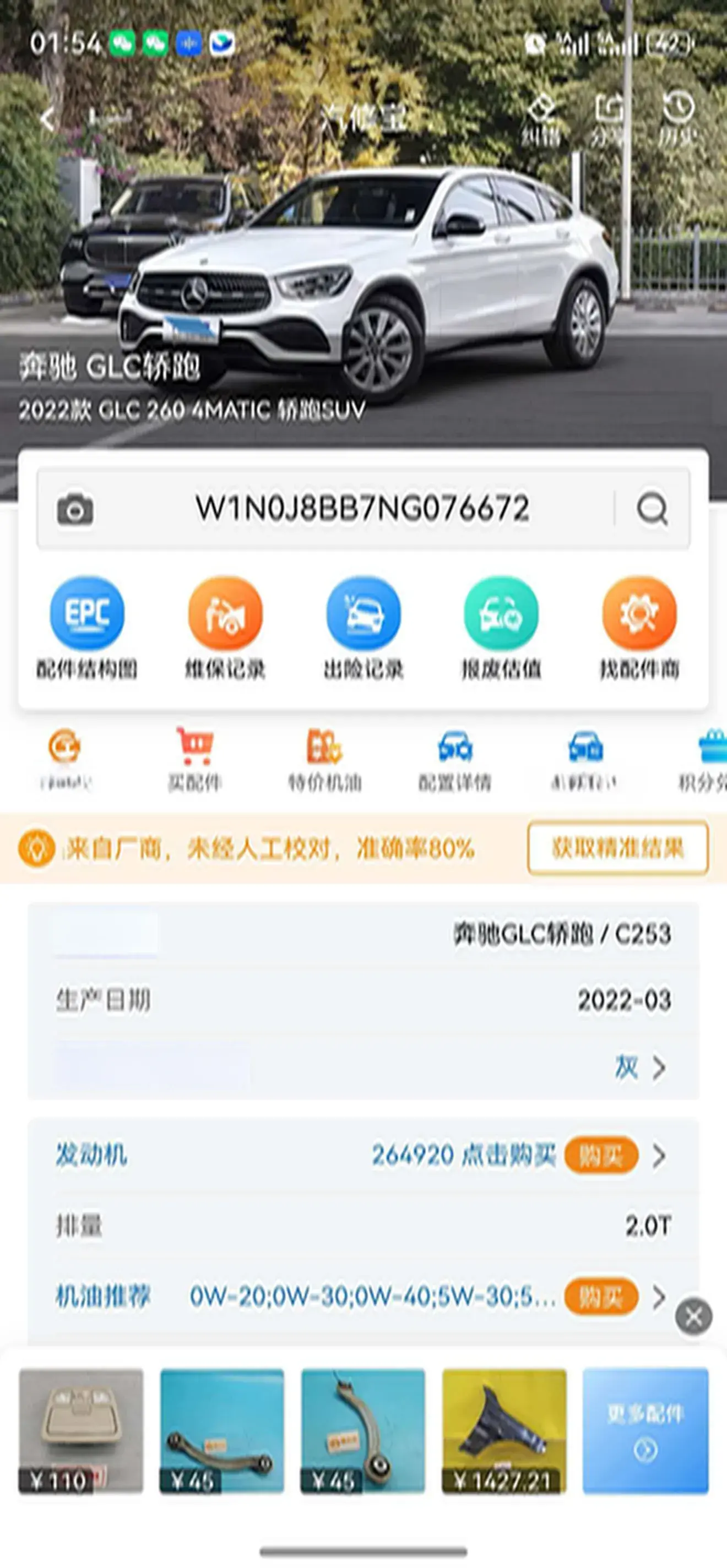Tap 获取精准结果 button
The height and width of the screenshot is (1568, 727).
(x=617, y=848)
